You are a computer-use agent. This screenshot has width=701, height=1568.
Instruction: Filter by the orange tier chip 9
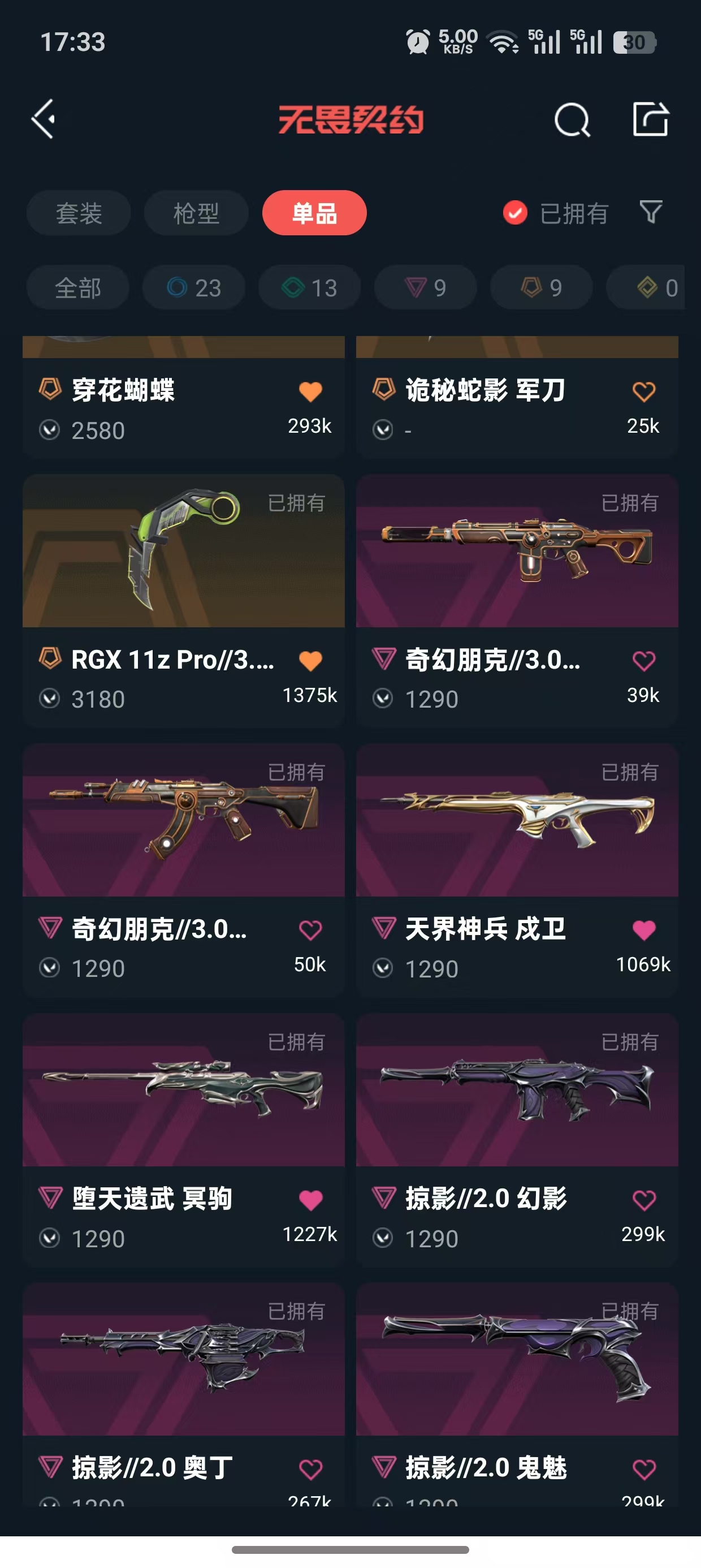pyautogui.click(x=541, y=288)
